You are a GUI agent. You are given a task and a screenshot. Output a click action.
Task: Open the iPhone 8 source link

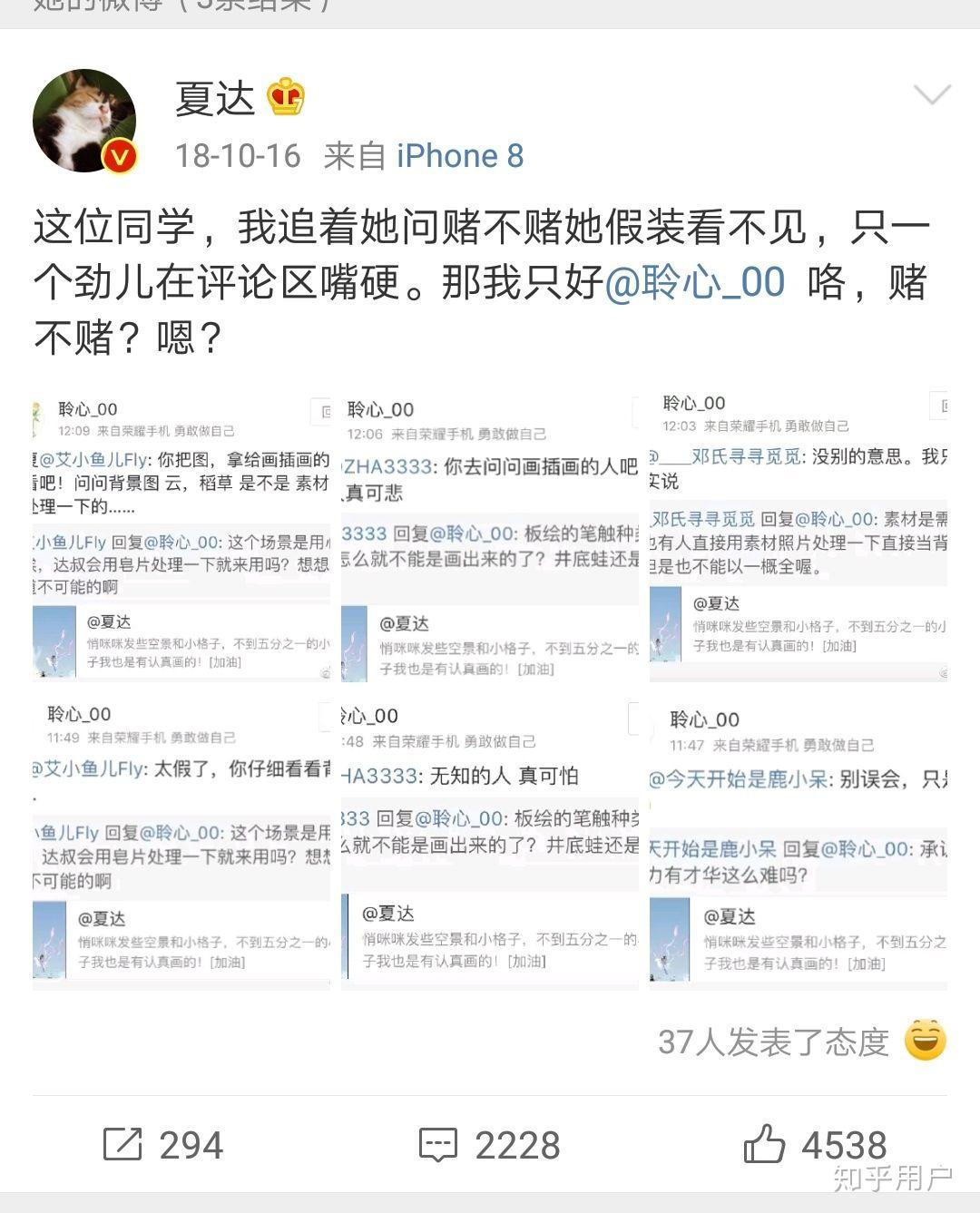[460, 156]
